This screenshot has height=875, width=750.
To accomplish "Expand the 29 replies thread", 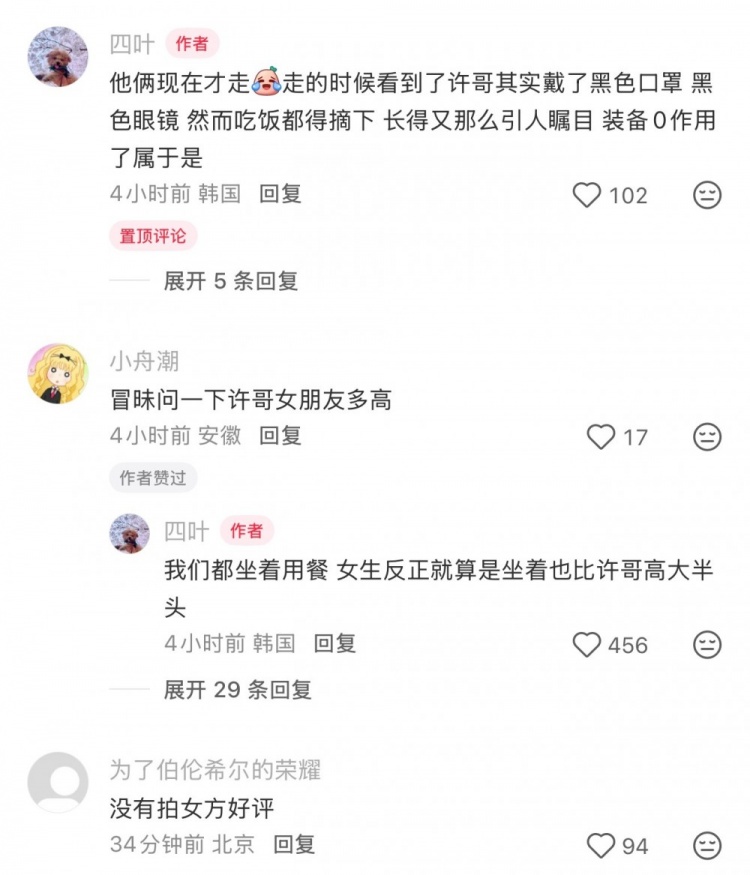I will click(238, 689).
